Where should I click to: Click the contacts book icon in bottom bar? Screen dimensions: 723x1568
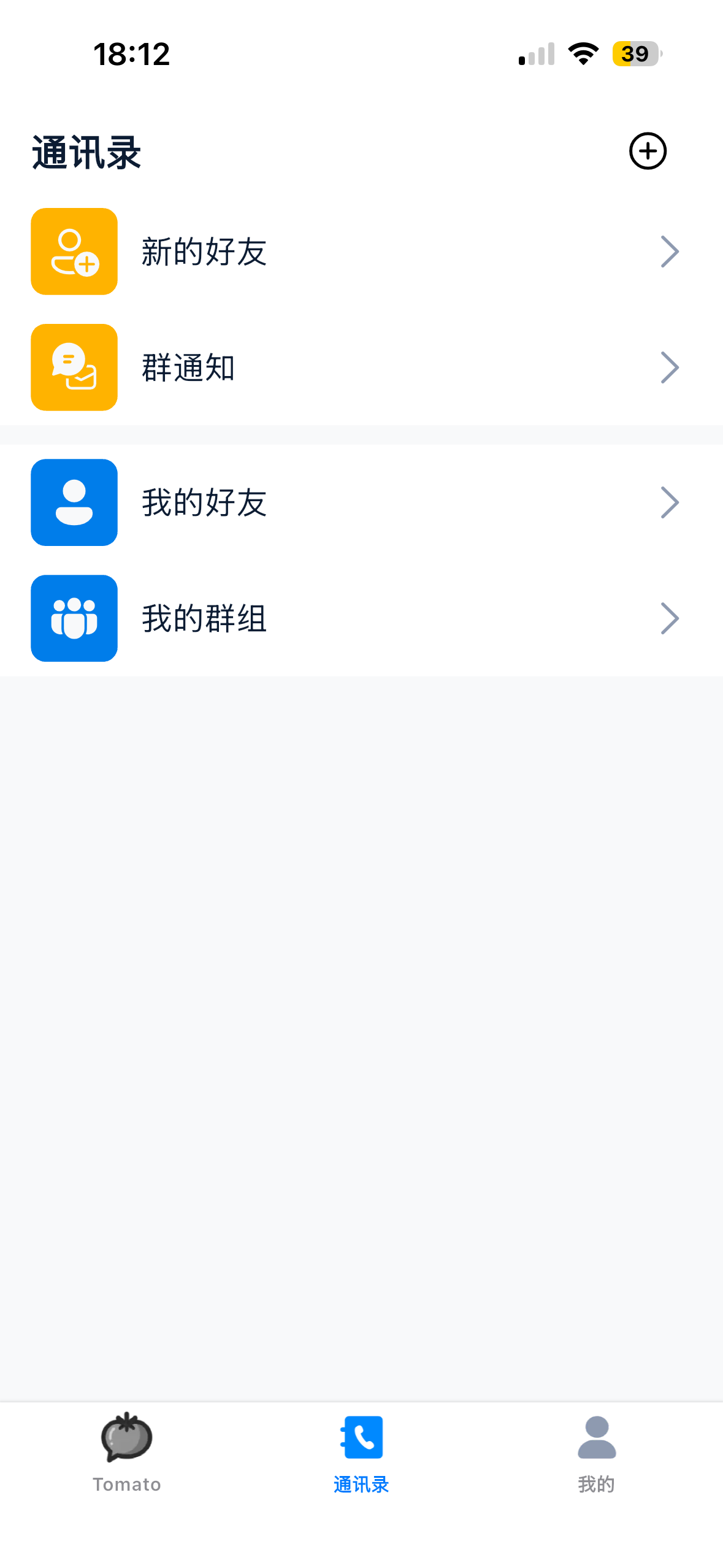pos(361,1436)
